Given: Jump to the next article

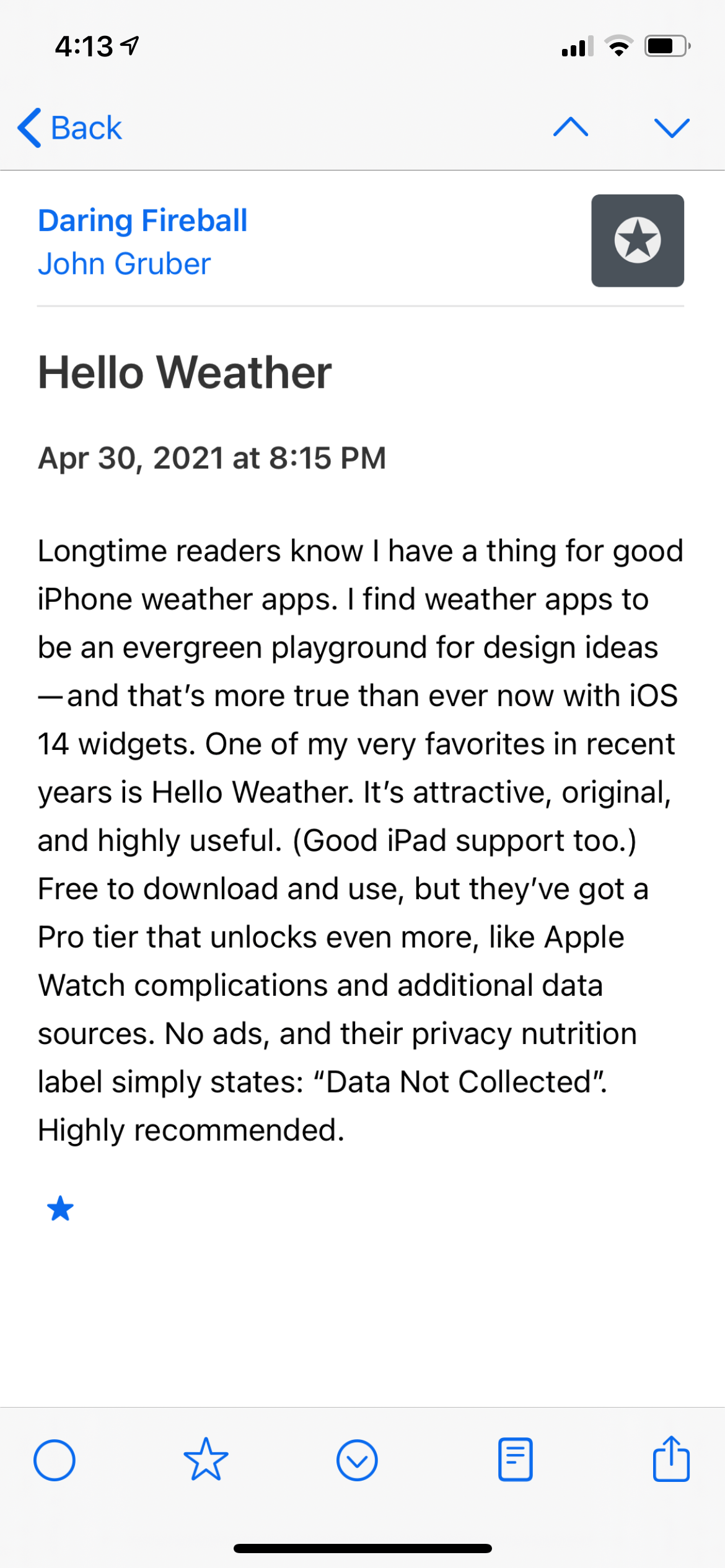Looking at the screenshot, I should click(672, 128).
